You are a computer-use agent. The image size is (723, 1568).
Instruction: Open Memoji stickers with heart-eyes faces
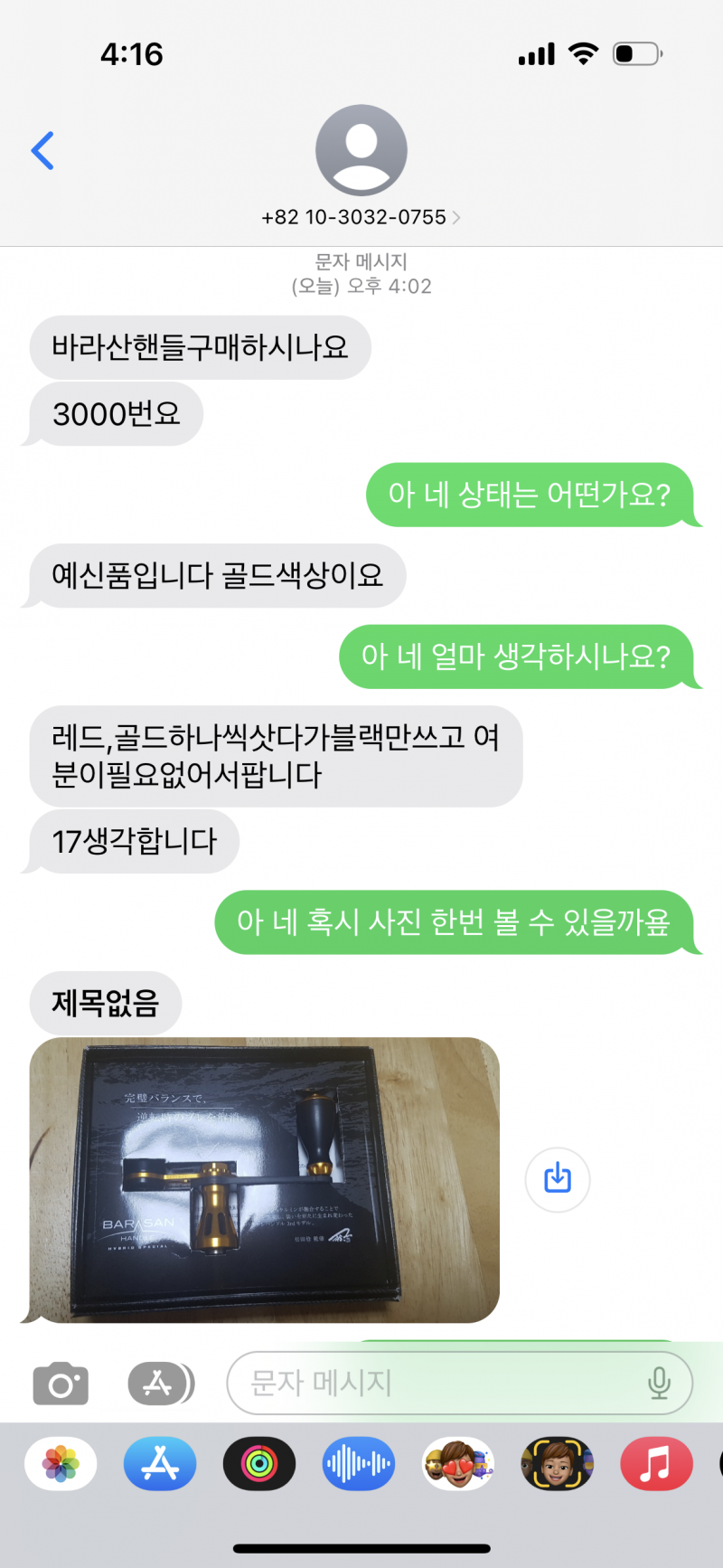click(x=458, y=1463)
